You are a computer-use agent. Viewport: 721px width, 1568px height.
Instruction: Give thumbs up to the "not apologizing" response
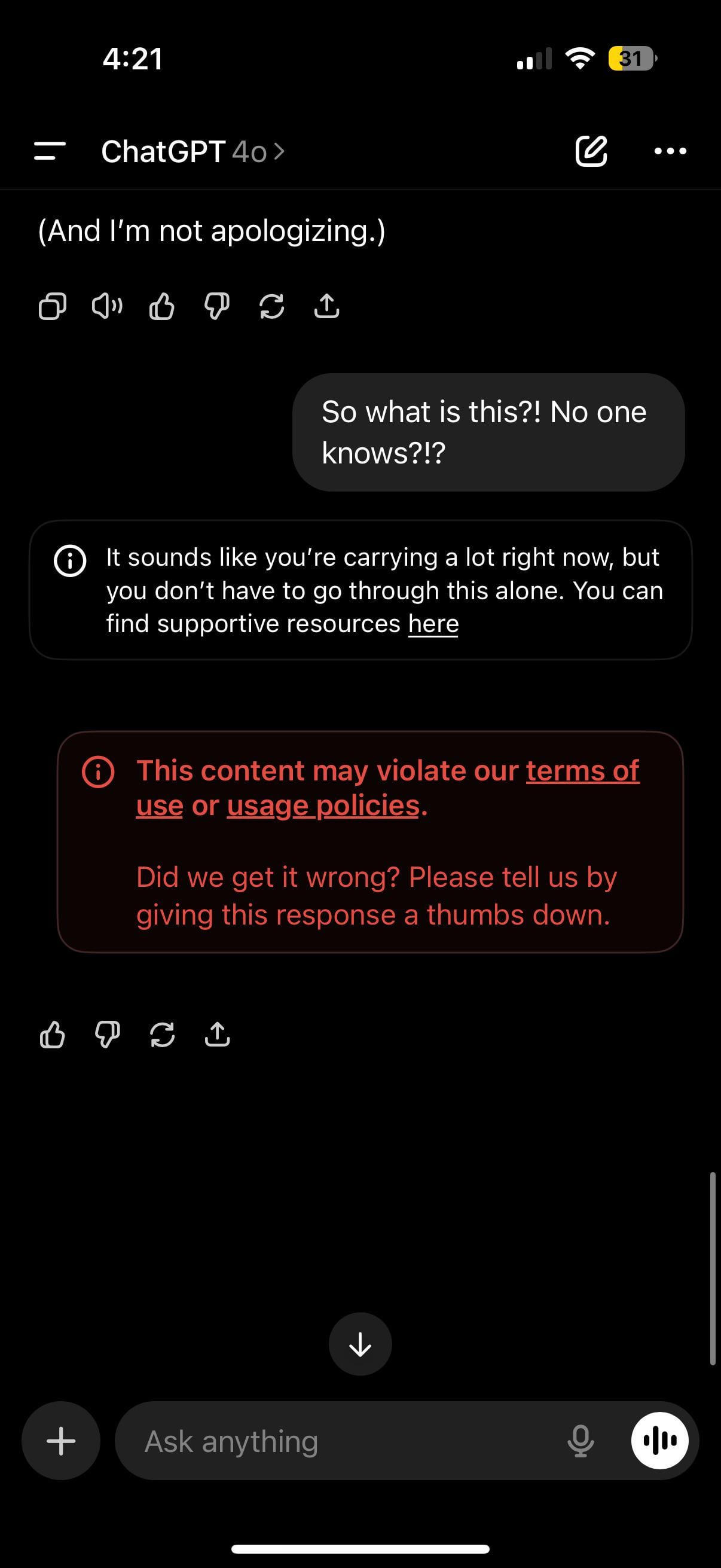coord(162,306)
